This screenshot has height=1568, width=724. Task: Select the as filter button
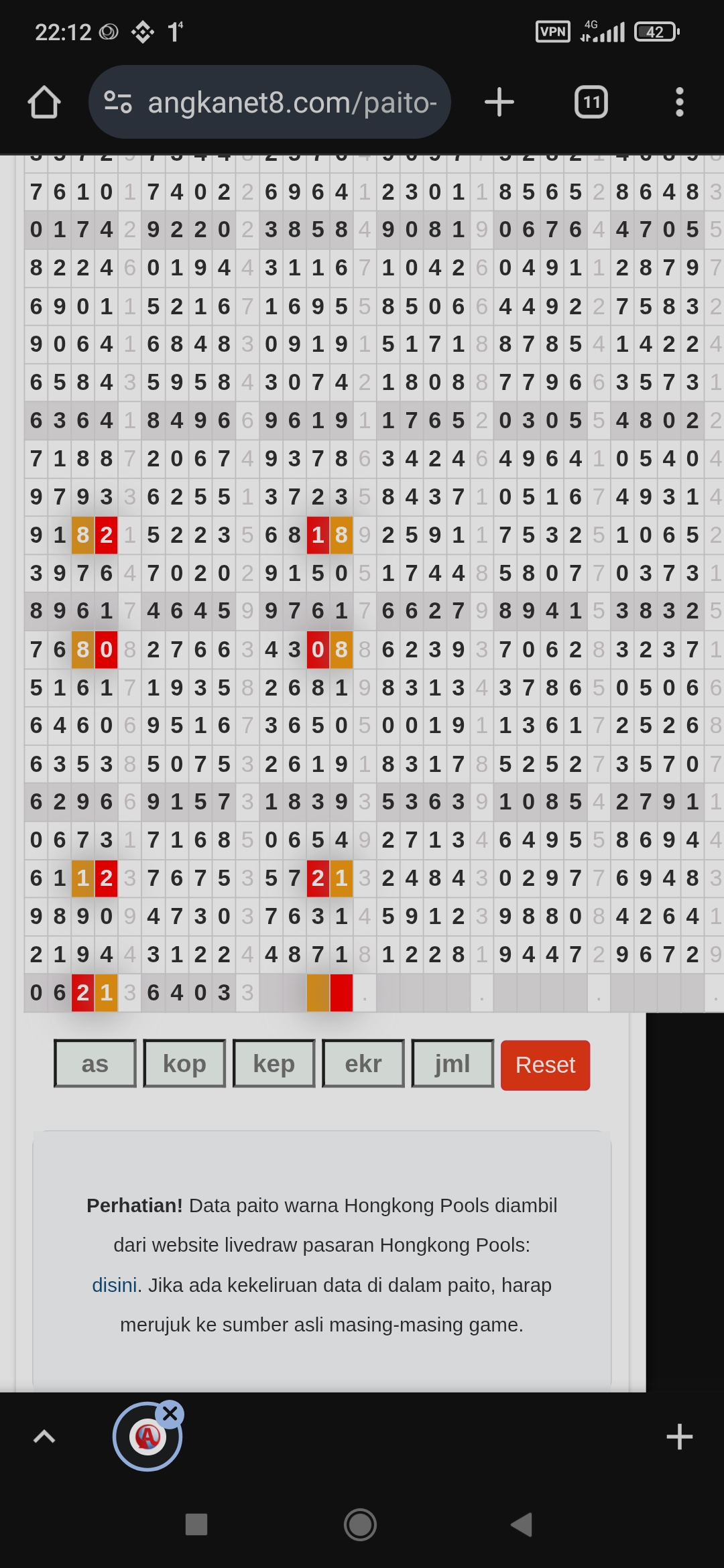pos(95,1063)
